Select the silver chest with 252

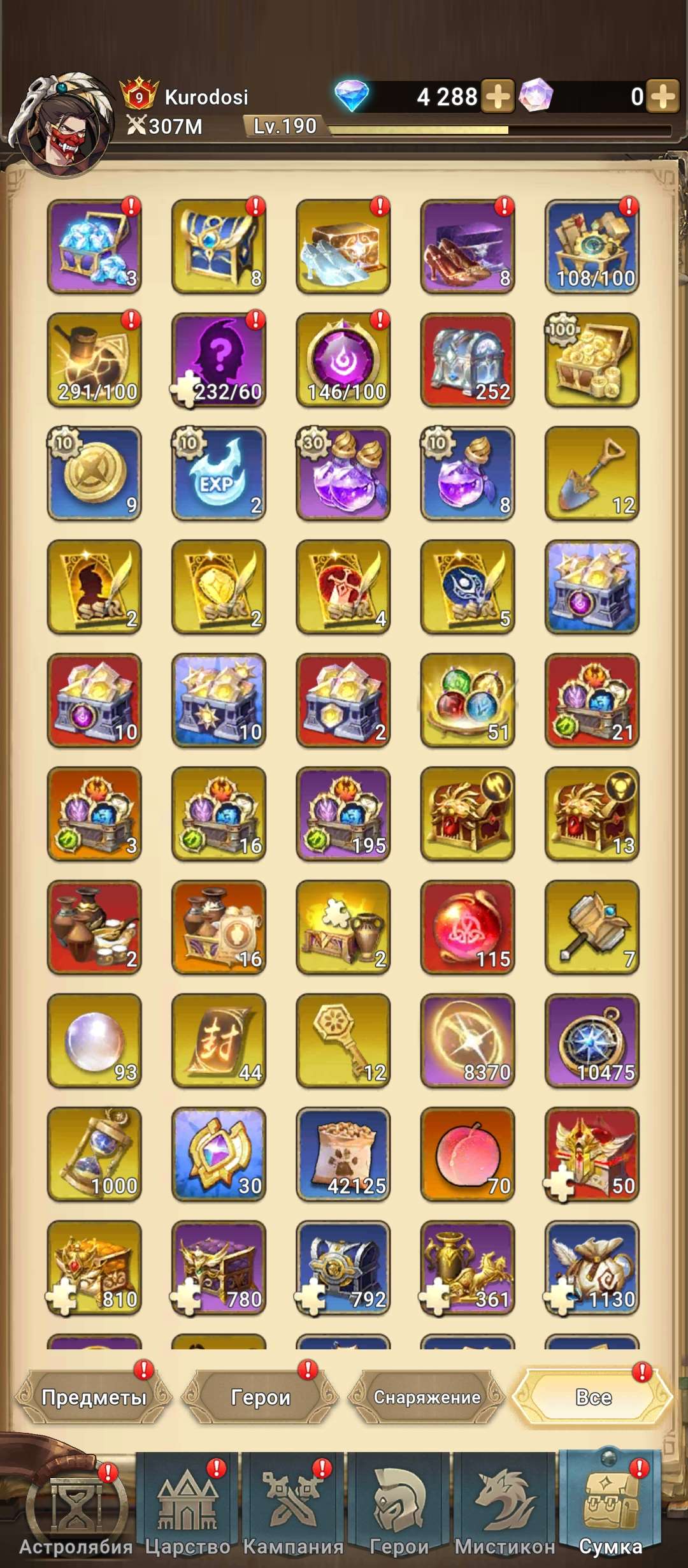pos(468,360)
